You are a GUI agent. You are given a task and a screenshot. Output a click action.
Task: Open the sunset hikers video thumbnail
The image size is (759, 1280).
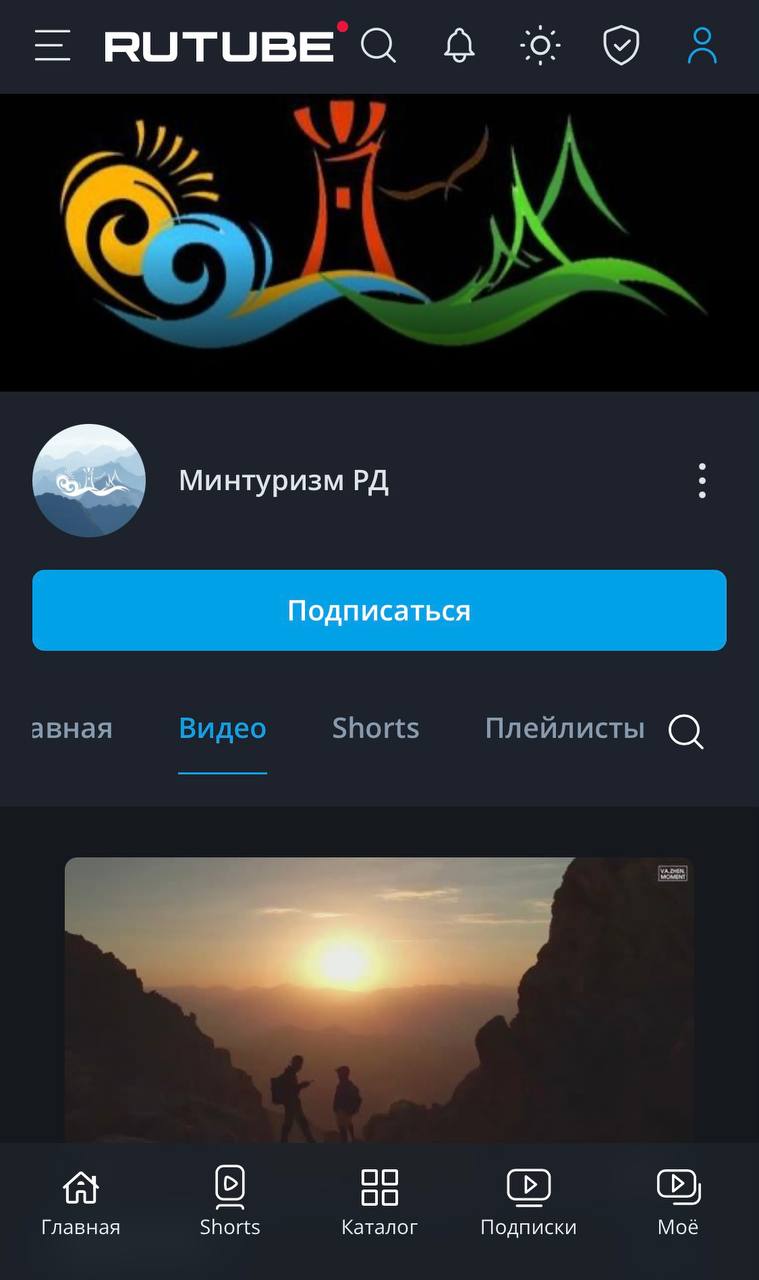(379, 1000)
